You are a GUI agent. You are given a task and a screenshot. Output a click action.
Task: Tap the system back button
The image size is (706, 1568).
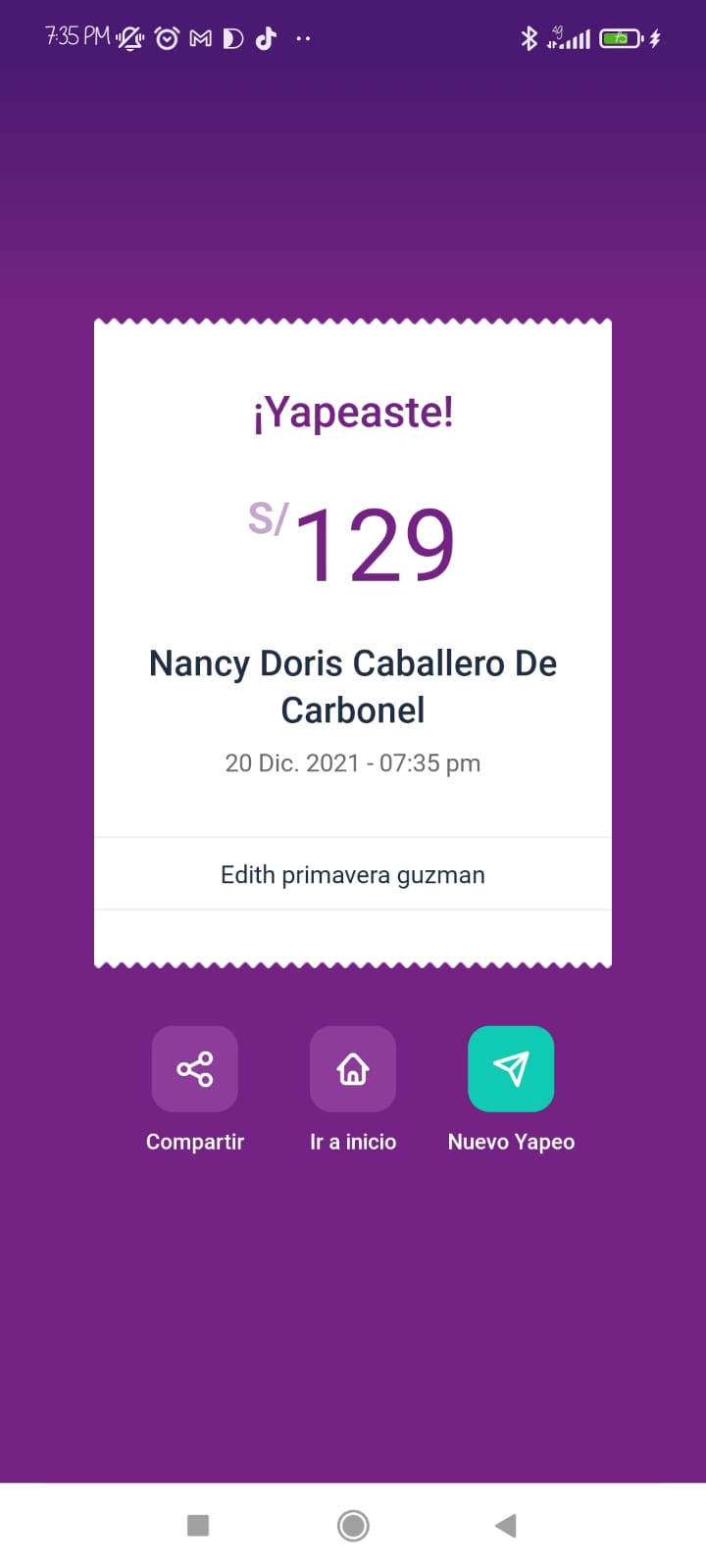506,1525
